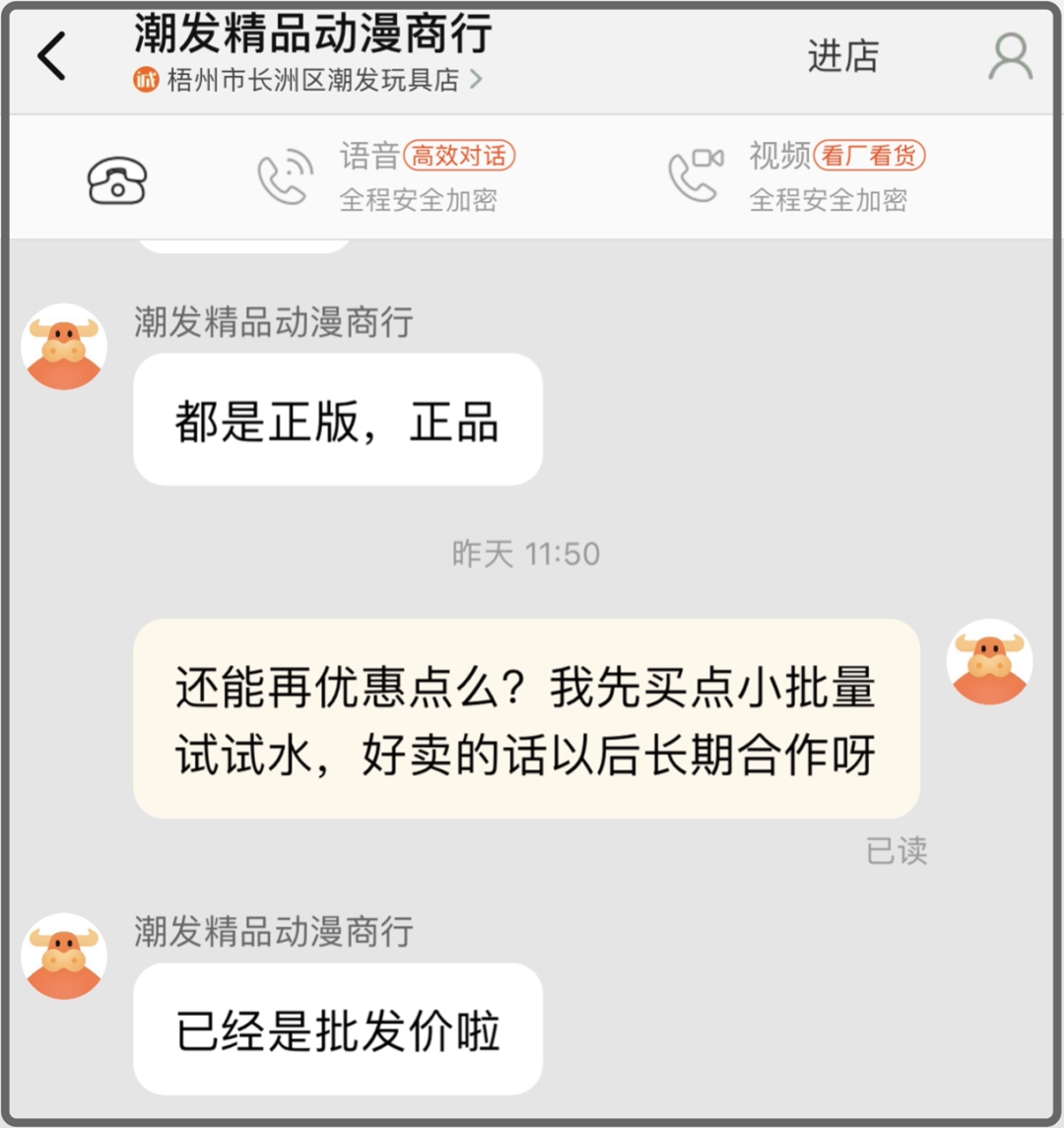Image resolution: width=1064 pixels, height=1128 pixels.
Task: Call the seller by telephone
Action: point(117,180)
